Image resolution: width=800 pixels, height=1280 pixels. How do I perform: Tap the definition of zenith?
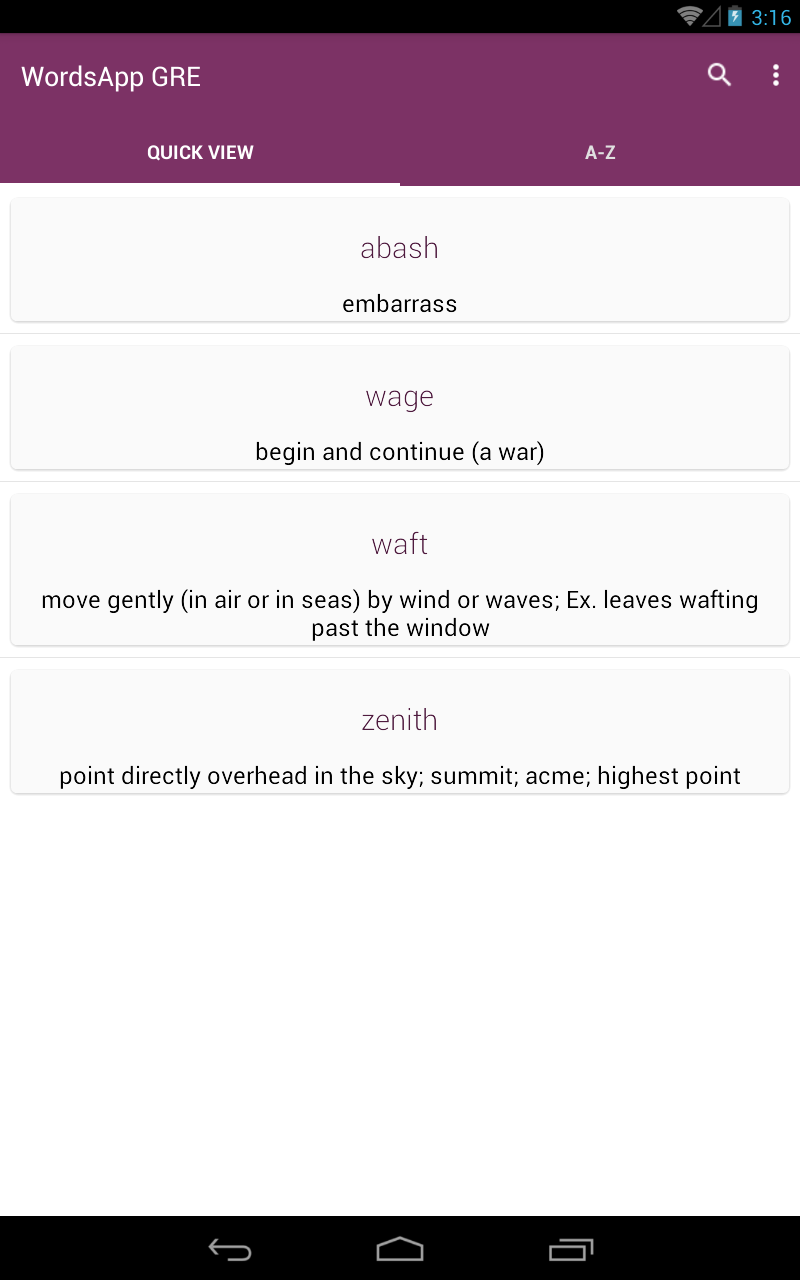click(x=400, y=775)
